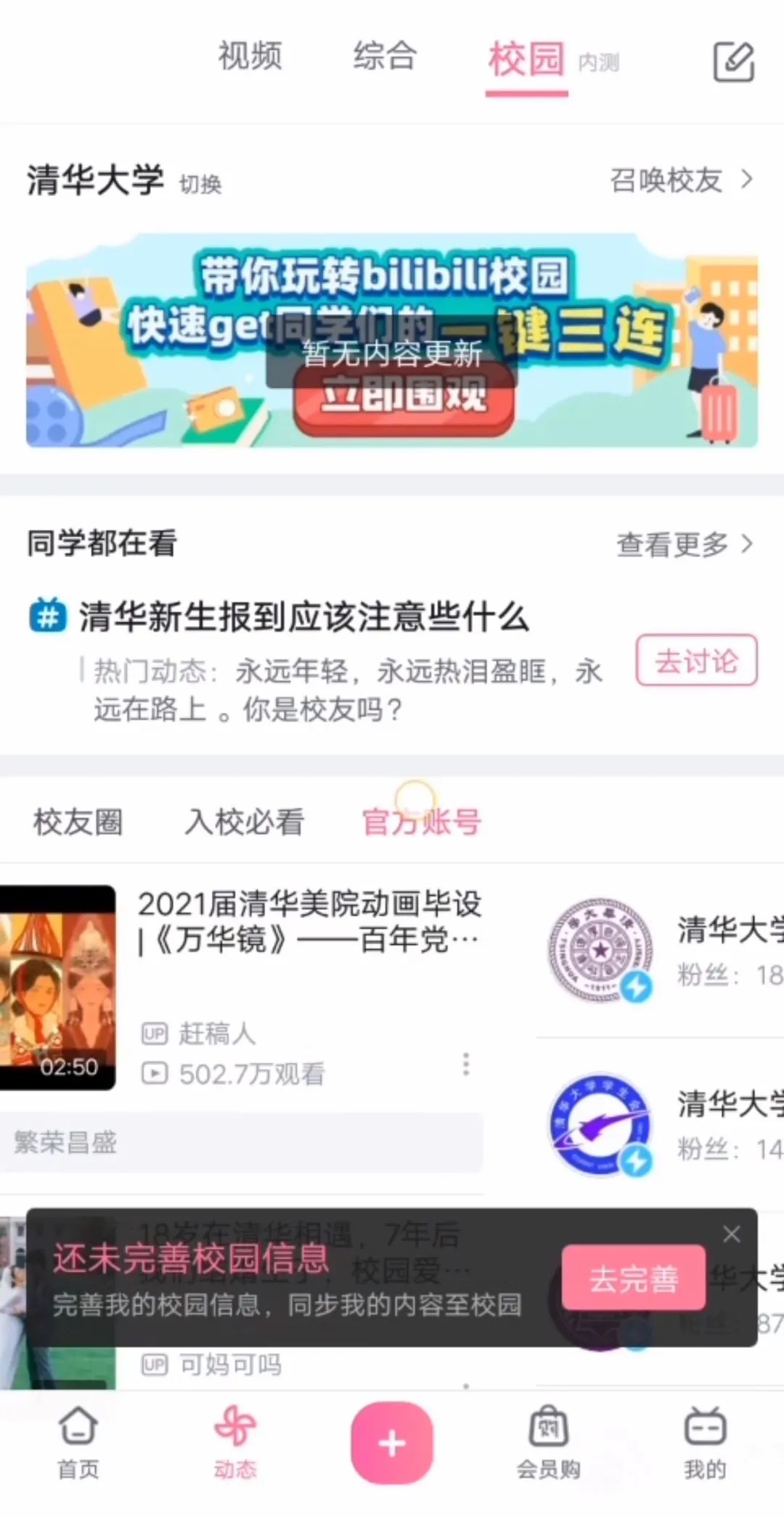The image size is (784, 1517).
Task: Open the 会员购 tab
Action: tap(548, 1441)
